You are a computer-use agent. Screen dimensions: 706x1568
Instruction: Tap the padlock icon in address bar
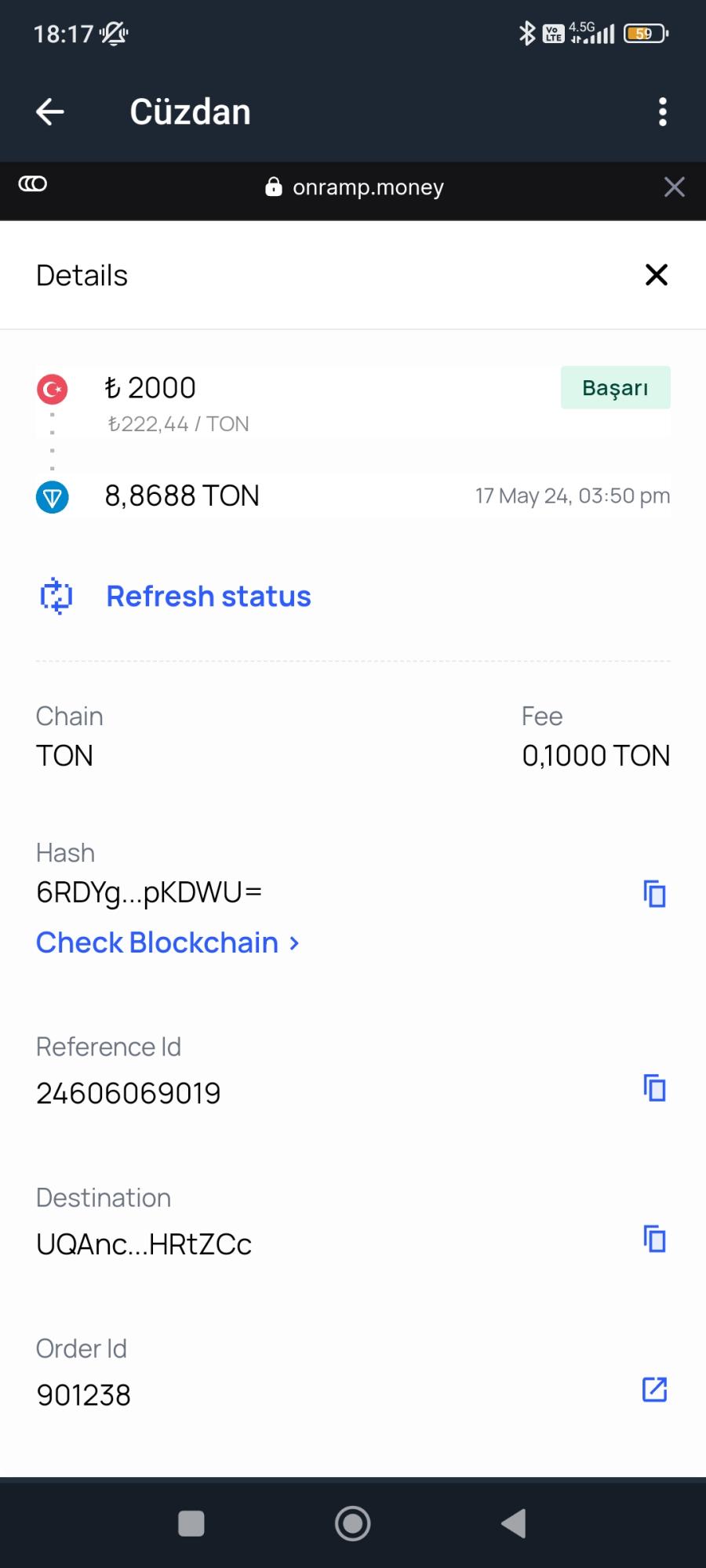click(272, 187)
